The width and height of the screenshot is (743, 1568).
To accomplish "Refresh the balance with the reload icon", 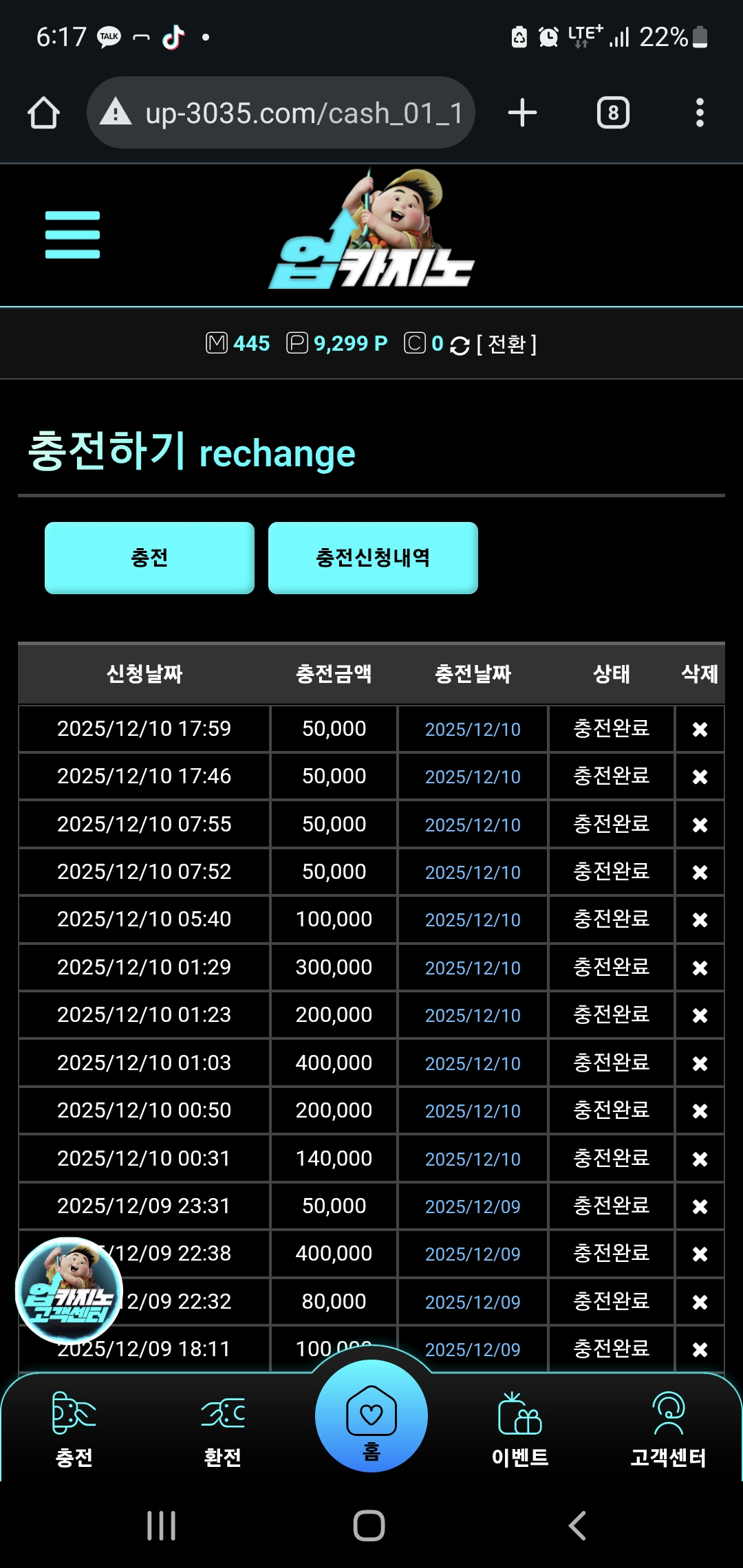I will coord(460,345).
